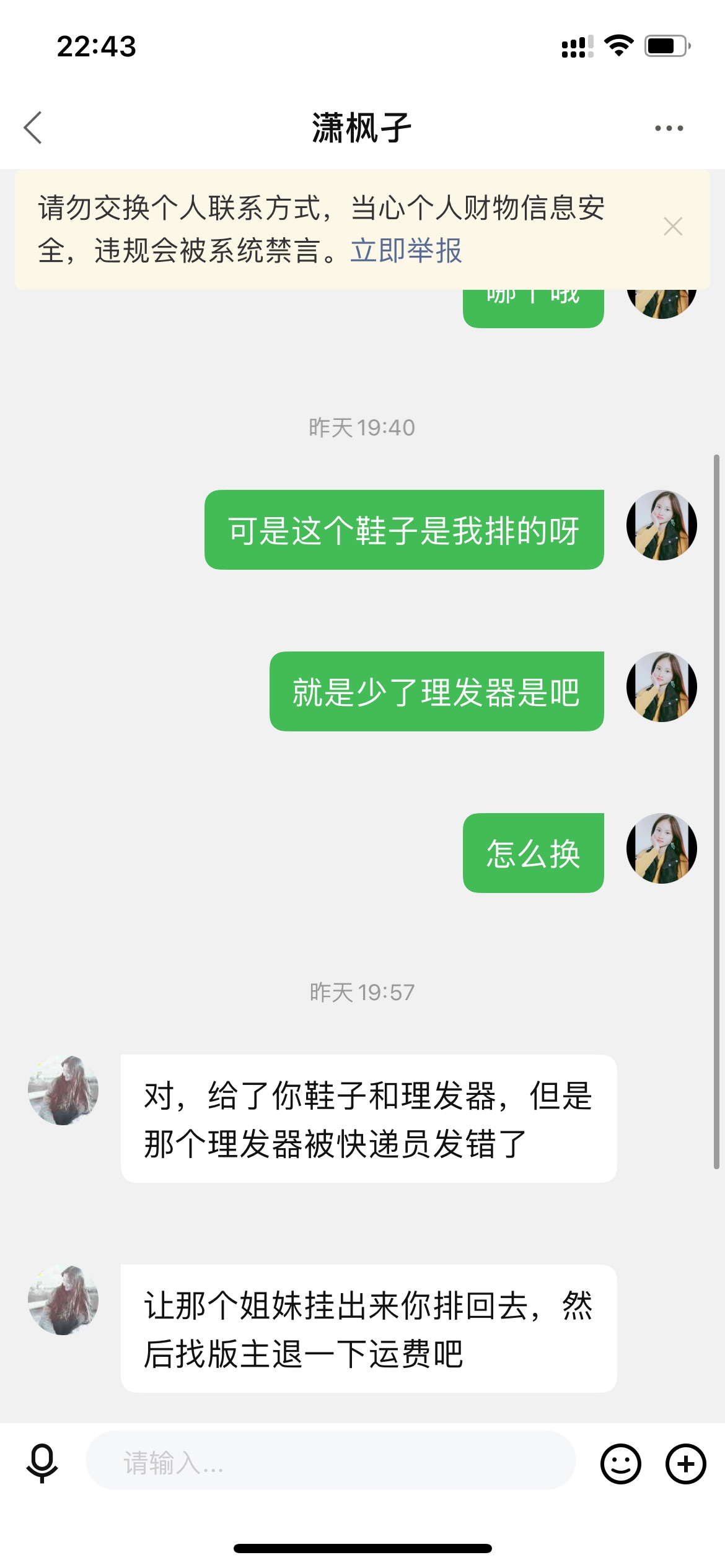This screenshot has width=725, height=1568.
Task: Tap the 立即举报 report link
Action: (406, 251)
